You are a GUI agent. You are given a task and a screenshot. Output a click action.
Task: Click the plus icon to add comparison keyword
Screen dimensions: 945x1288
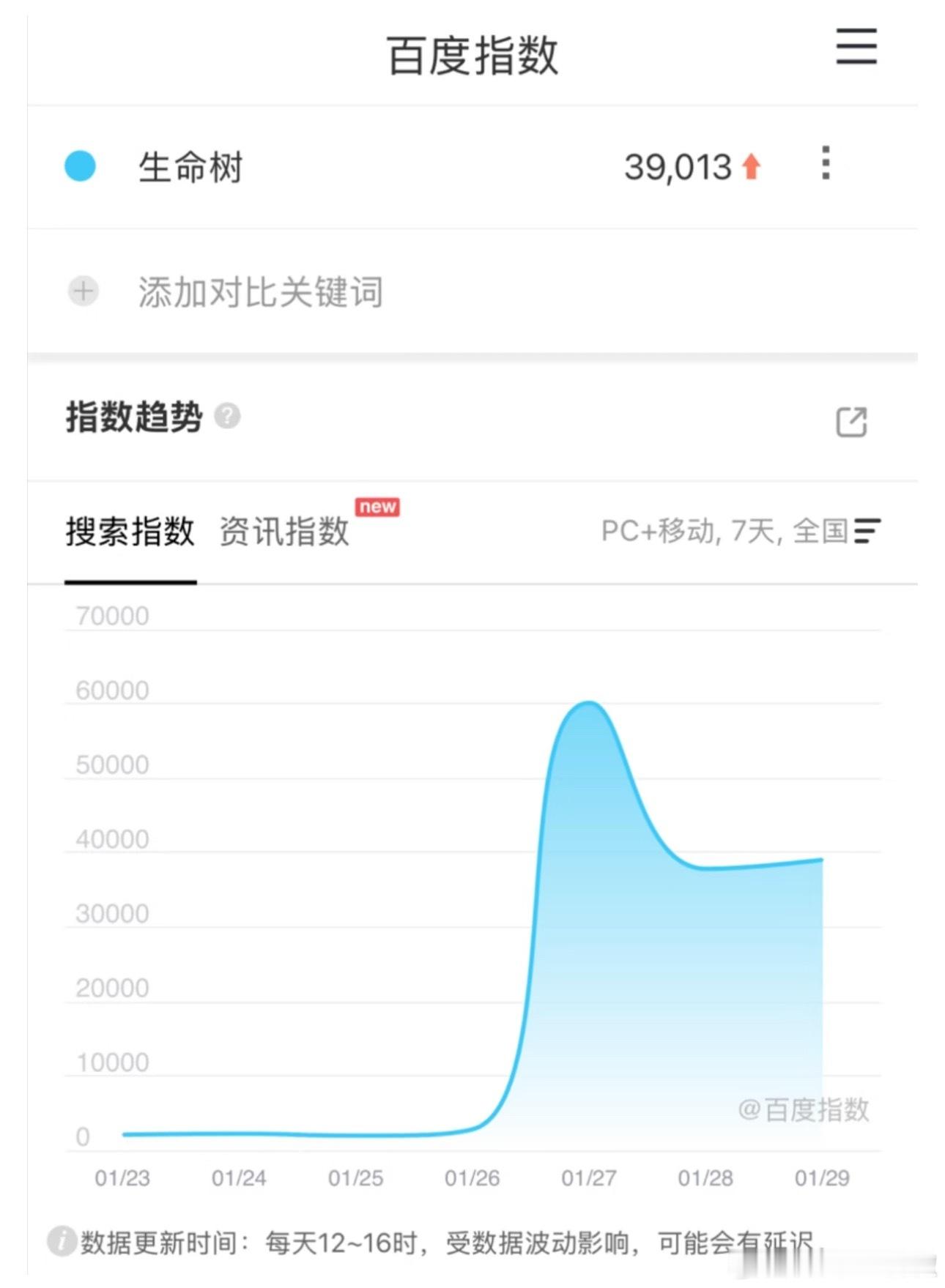tap(83, 291)
